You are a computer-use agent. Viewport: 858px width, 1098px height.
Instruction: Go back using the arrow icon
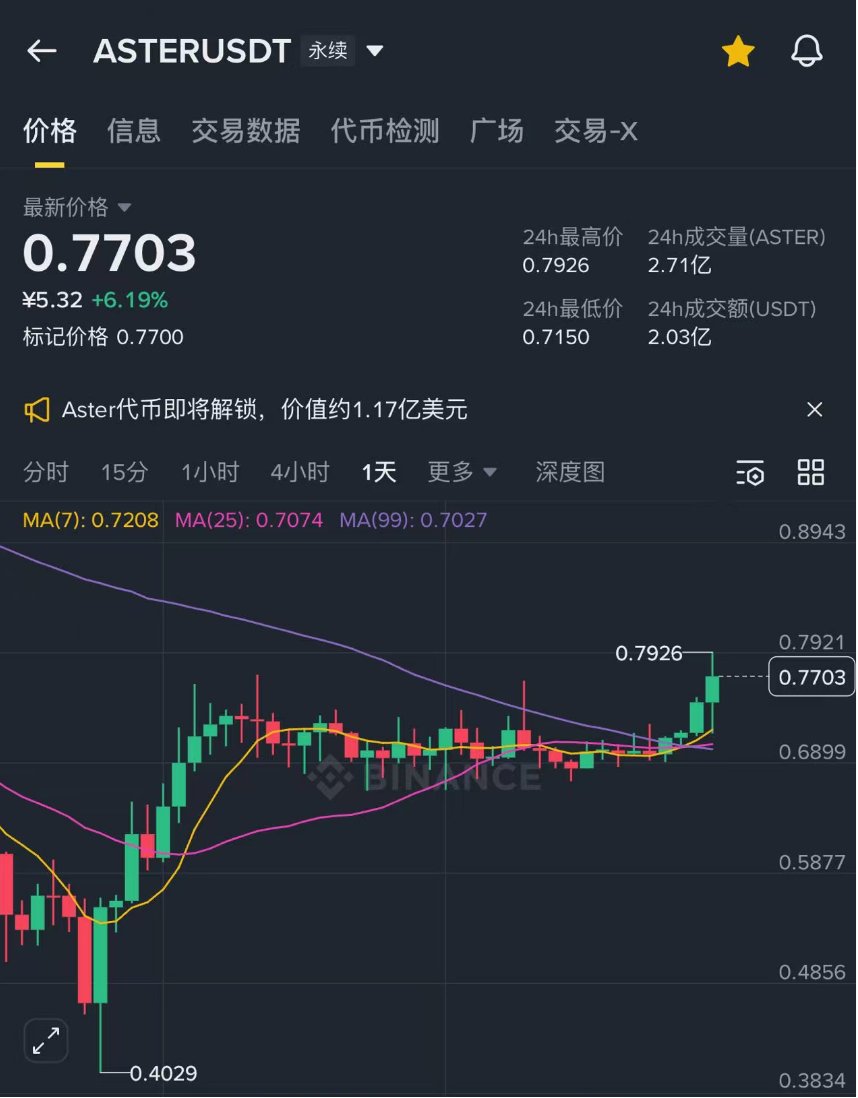click(x=41, y=51)
